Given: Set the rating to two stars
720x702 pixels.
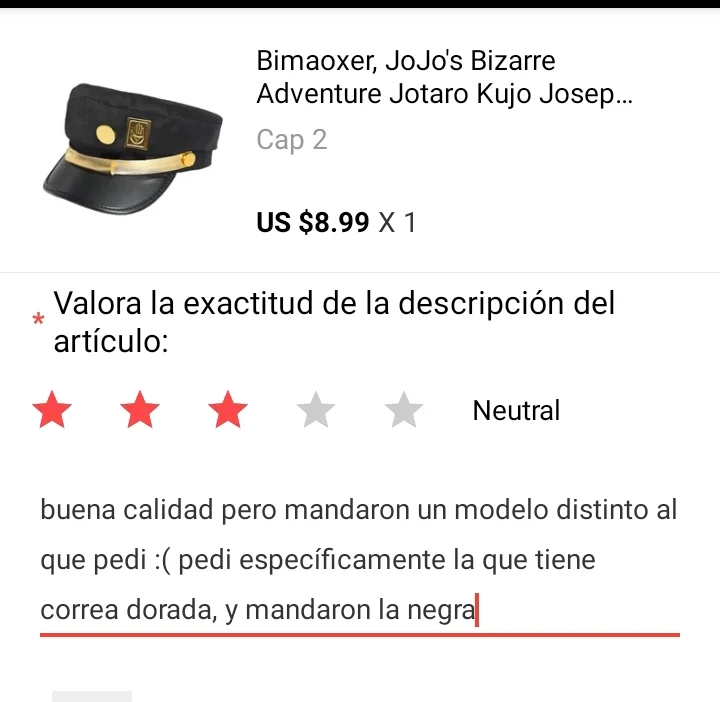Looking at the screenshot, I should point(141,410).
